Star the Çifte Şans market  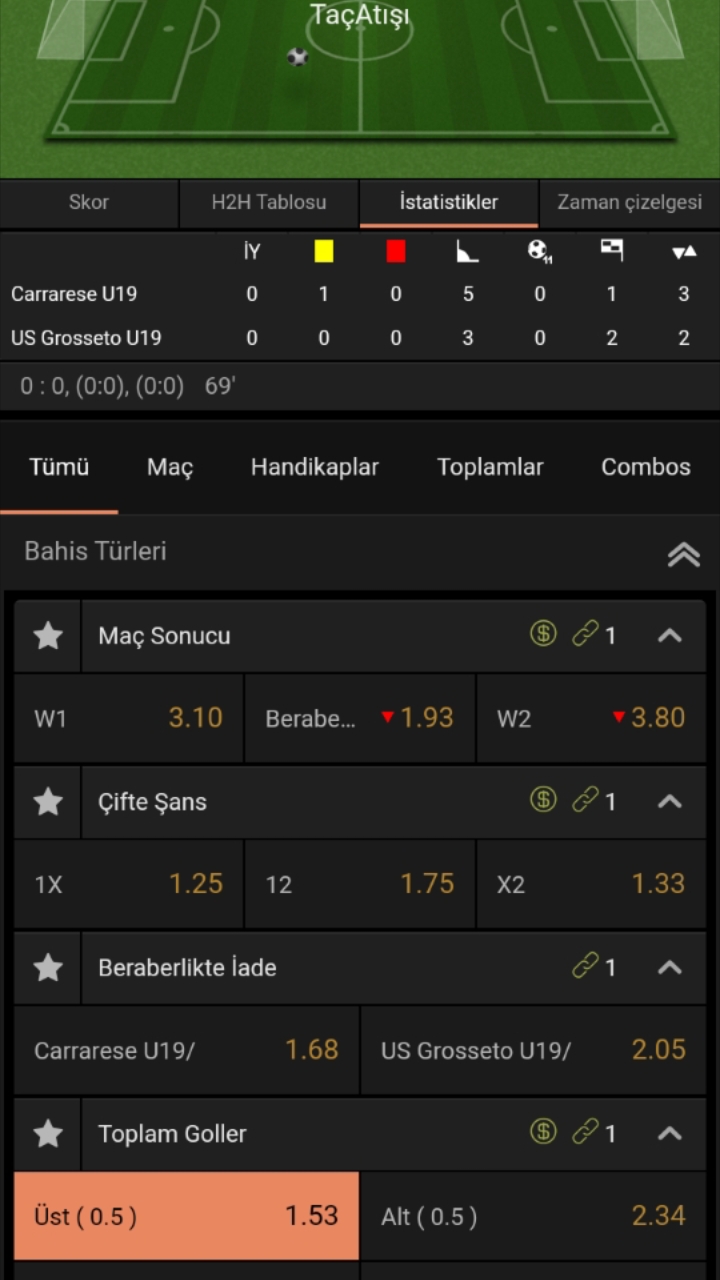point(48,802)
